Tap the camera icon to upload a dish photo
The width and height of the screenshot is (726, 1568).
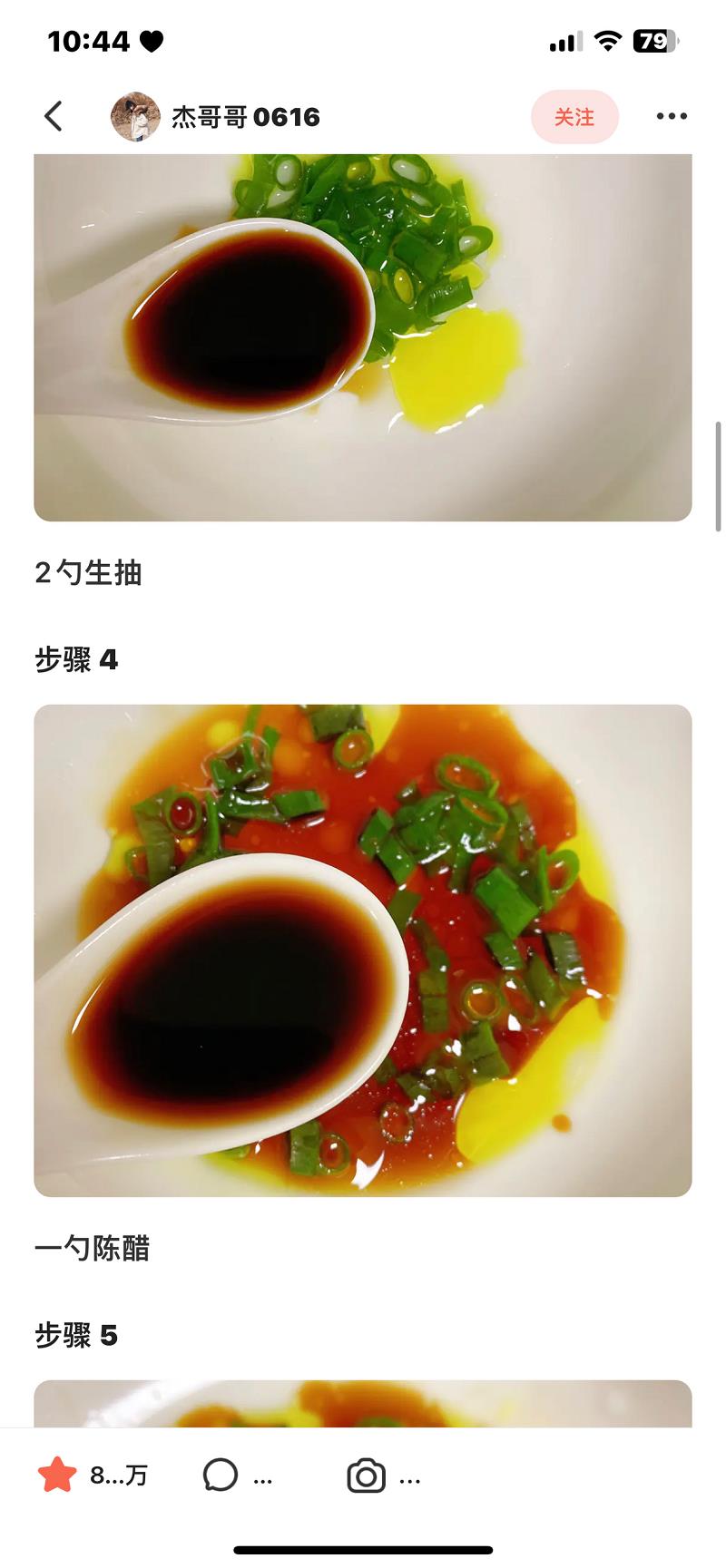pos(367,1476)
